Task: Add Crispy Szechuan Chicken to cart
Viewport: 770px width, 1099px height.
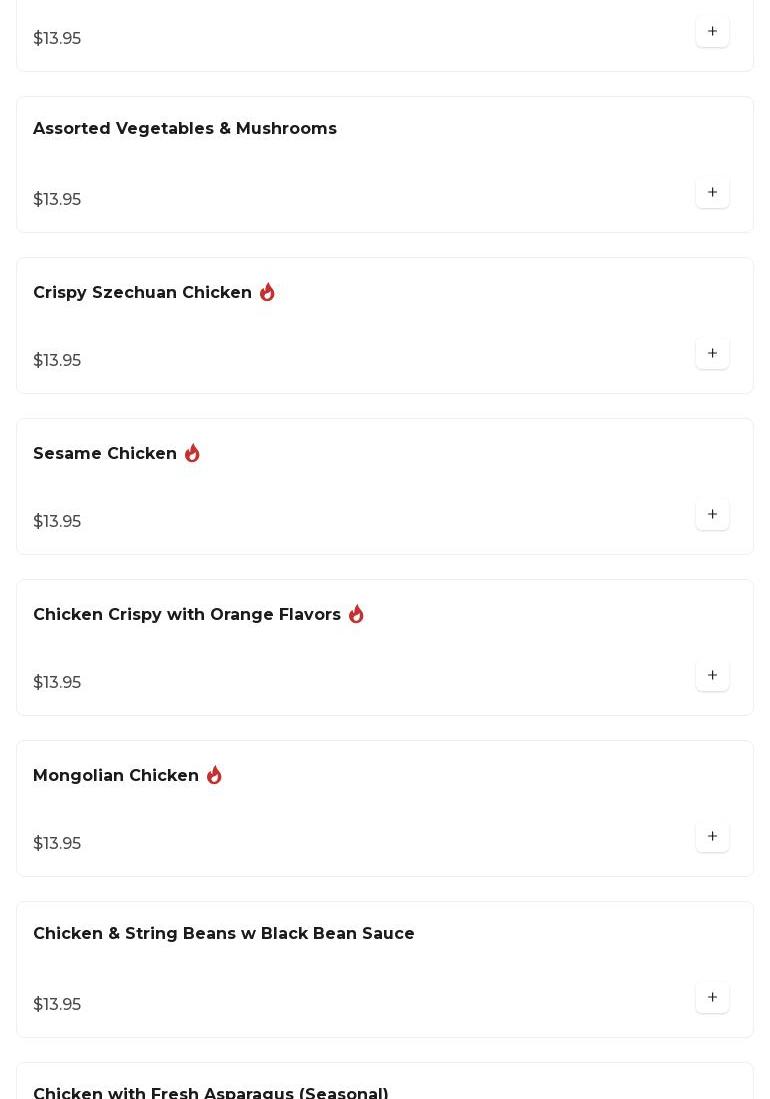Action: [712, 353]
